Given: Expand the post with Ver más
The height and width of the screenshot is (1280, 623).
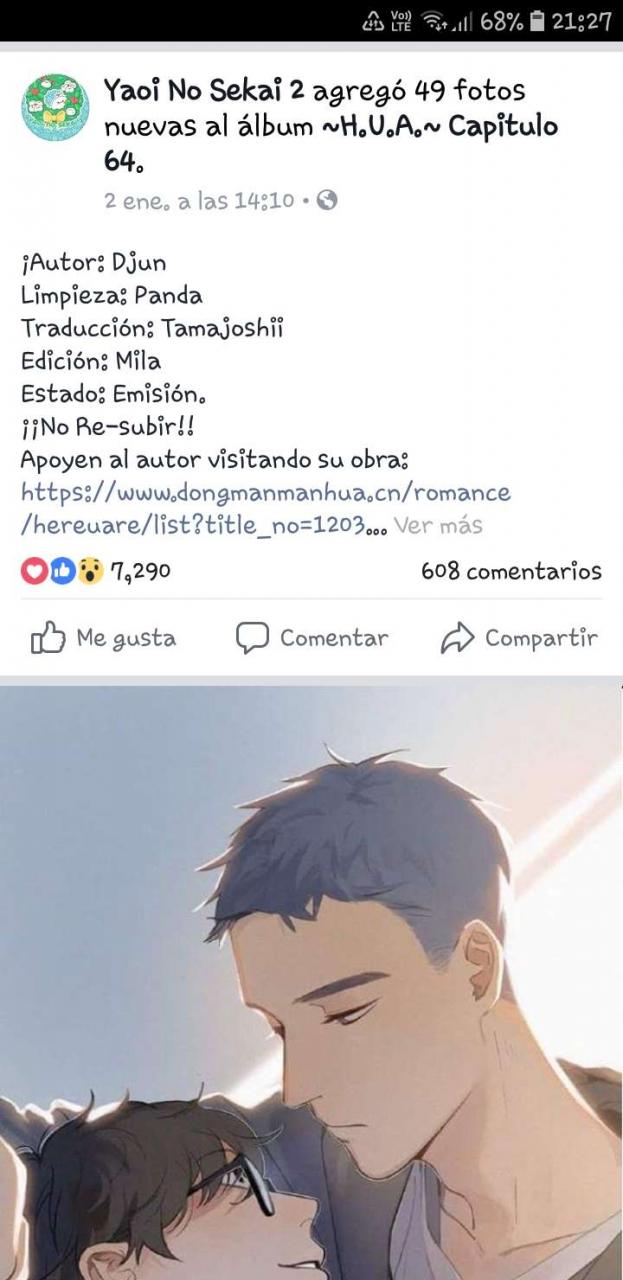Looking at the screenshot, I should click(438, 525).
